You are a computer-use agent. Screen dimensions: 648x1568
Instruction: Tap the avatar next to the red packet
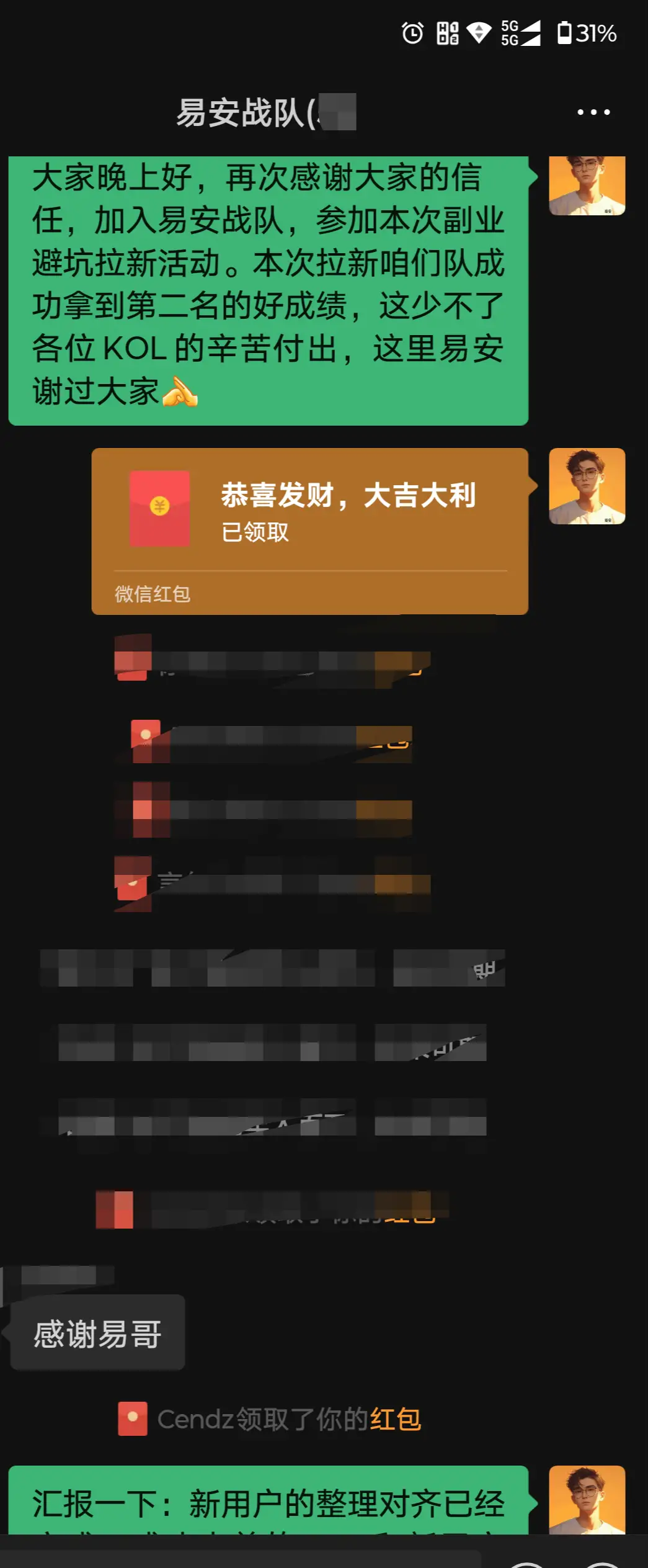[587, 486]
